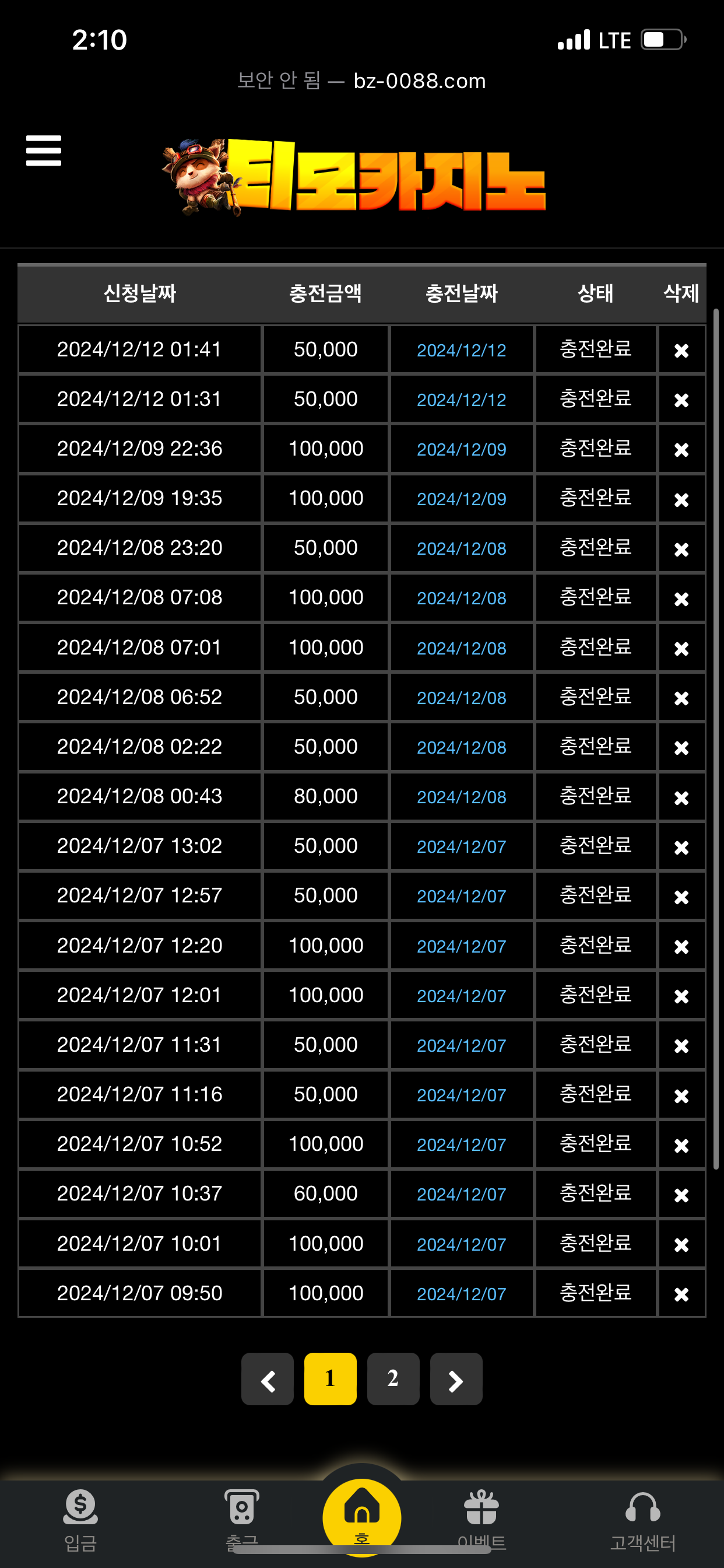This screenshot has height=1568, width=724.
Task: Go to the previous page arrow
Action: pos(267,1378)
